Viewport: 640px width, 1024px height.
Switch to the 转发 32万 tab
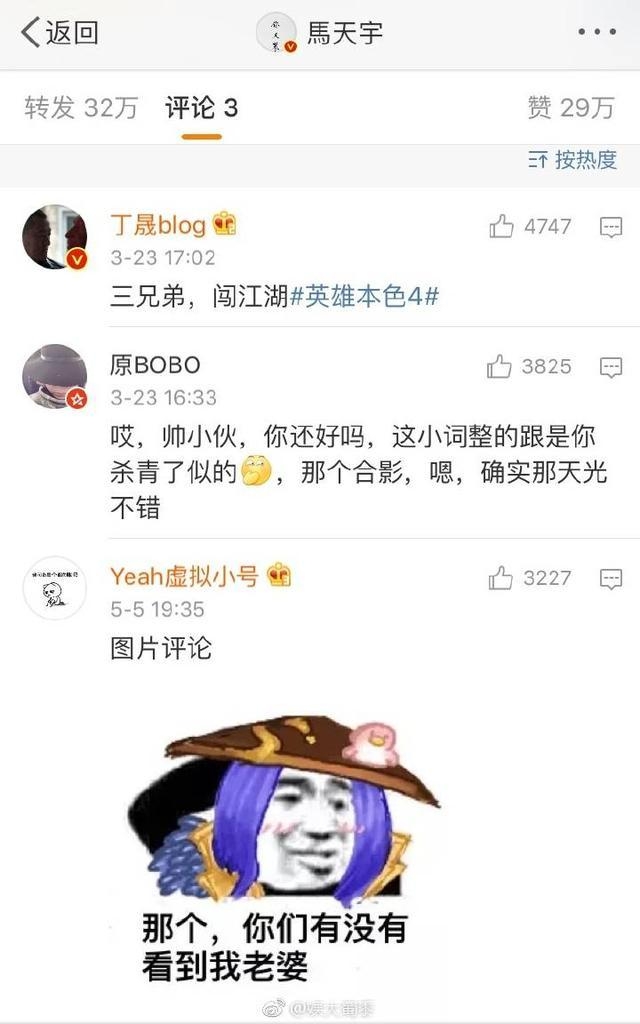(81, 108)
